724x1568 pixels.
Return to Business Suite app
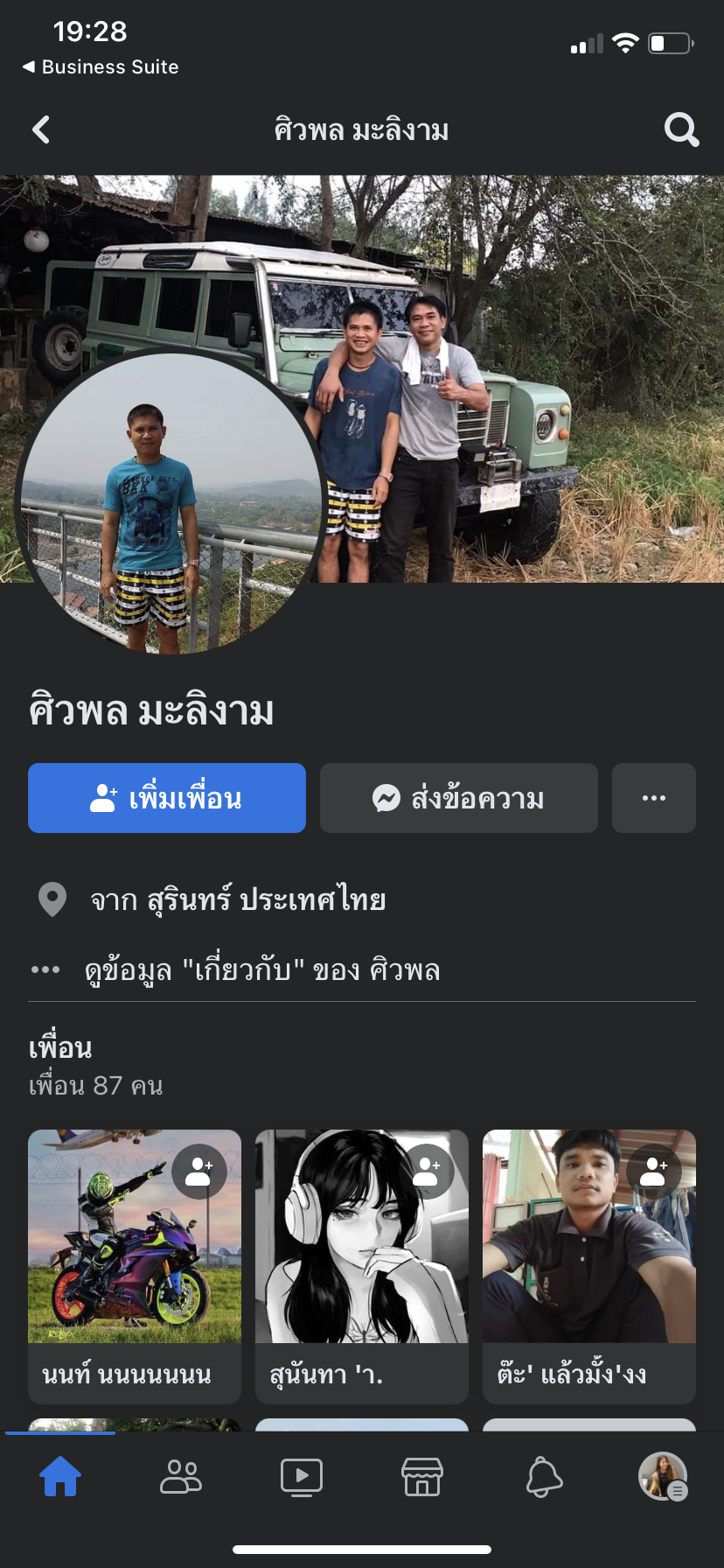101,67
